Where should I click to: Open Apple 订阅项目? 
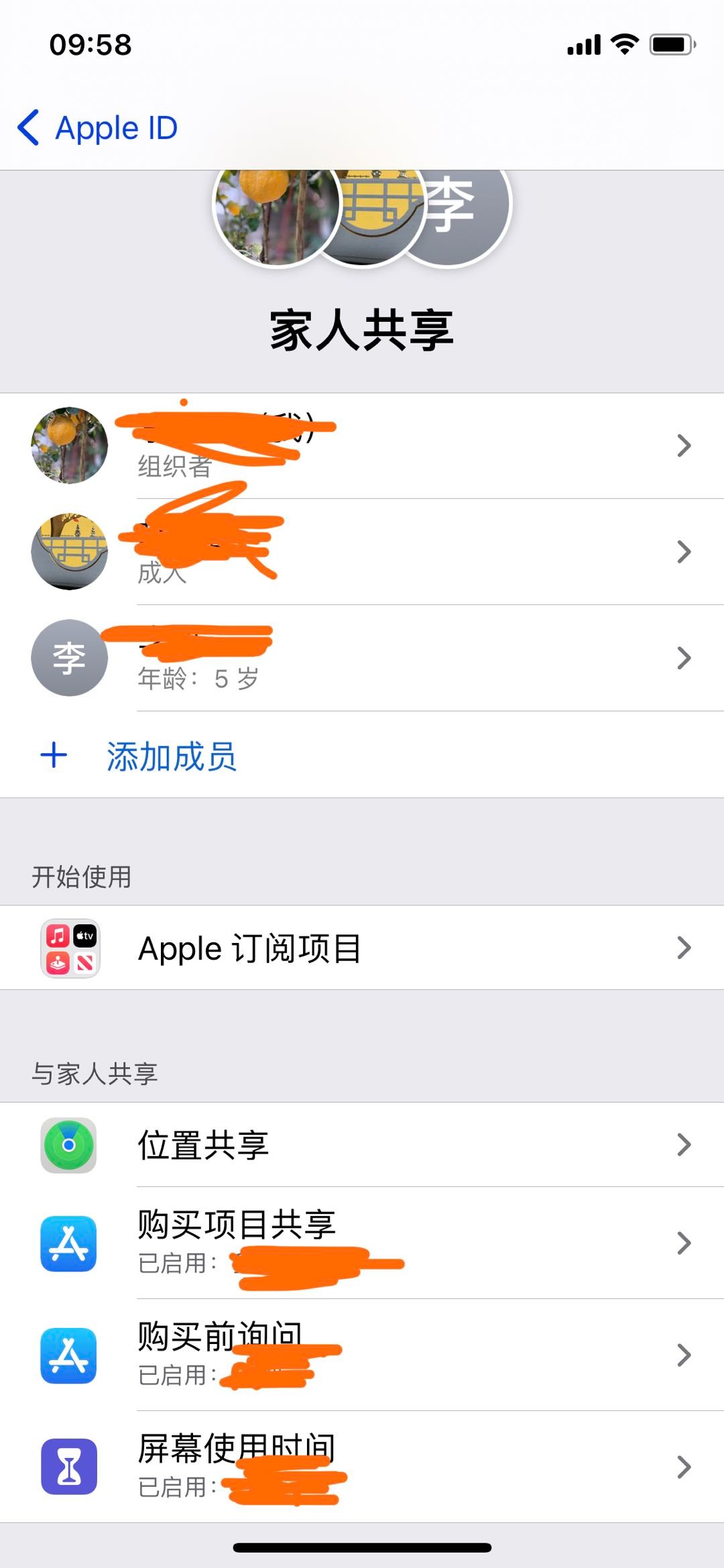click(x=362, y=948)
